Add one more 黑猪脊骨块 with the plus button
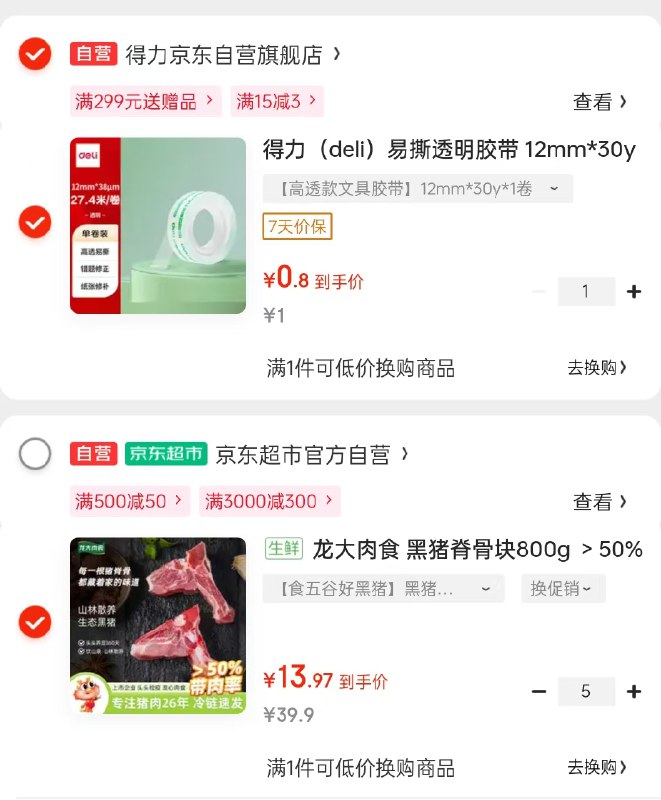Image resolution: width=661 pixels, height=800 pixels. click(633, 692)
